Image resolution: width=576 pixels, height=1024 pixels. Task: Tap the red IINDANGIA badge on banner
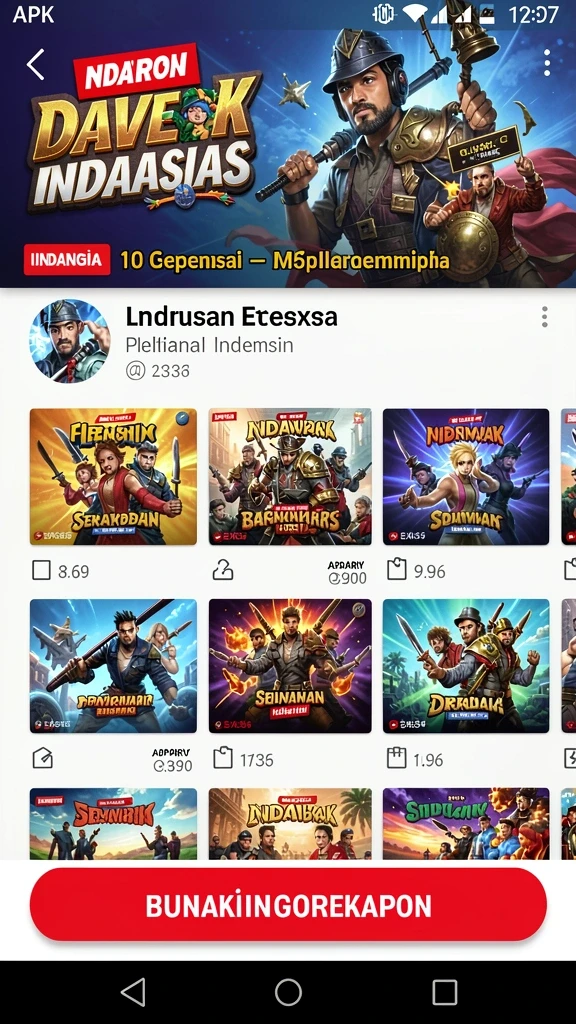pyautogui.click(x=67, y=260)
